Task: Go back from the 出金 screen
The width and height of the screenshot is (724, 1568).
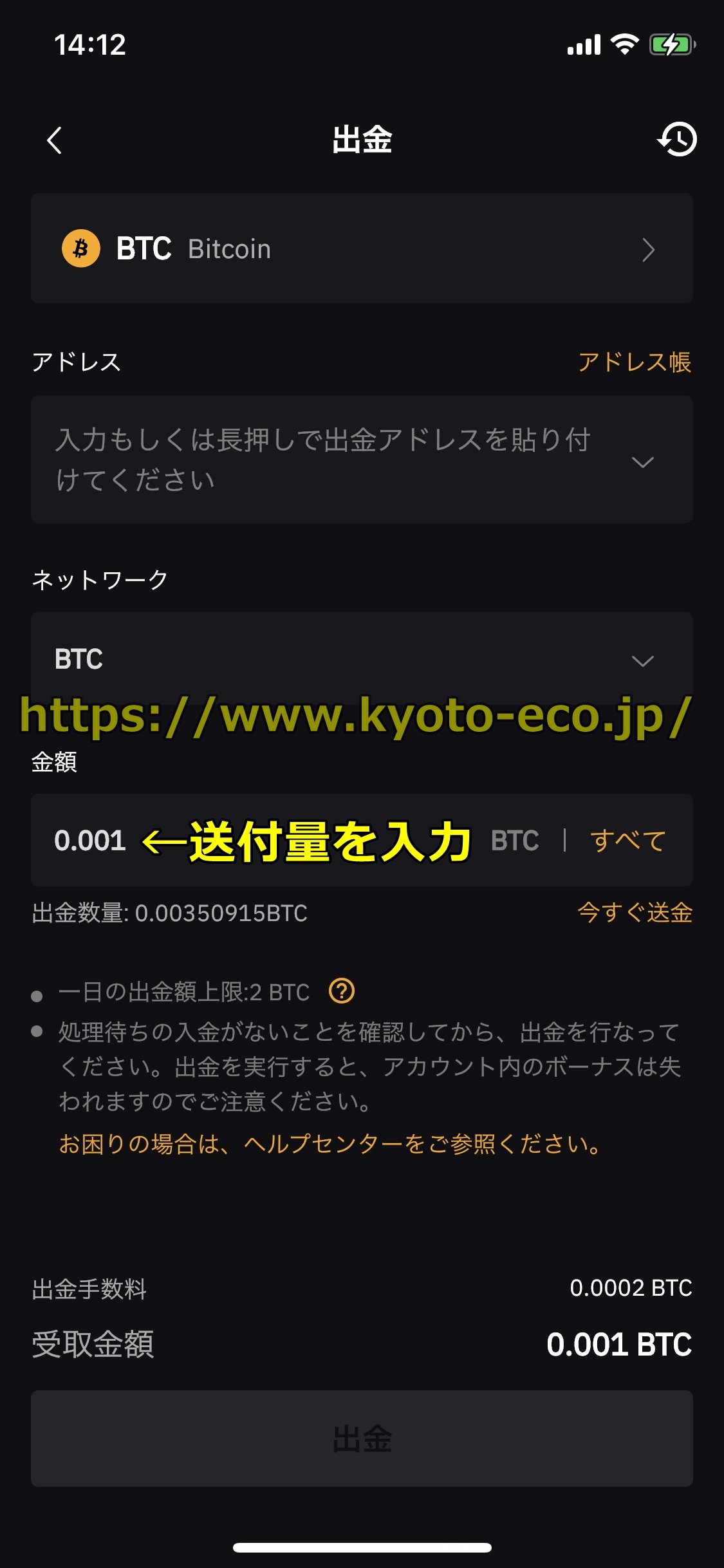Action: tap(55, 140)
